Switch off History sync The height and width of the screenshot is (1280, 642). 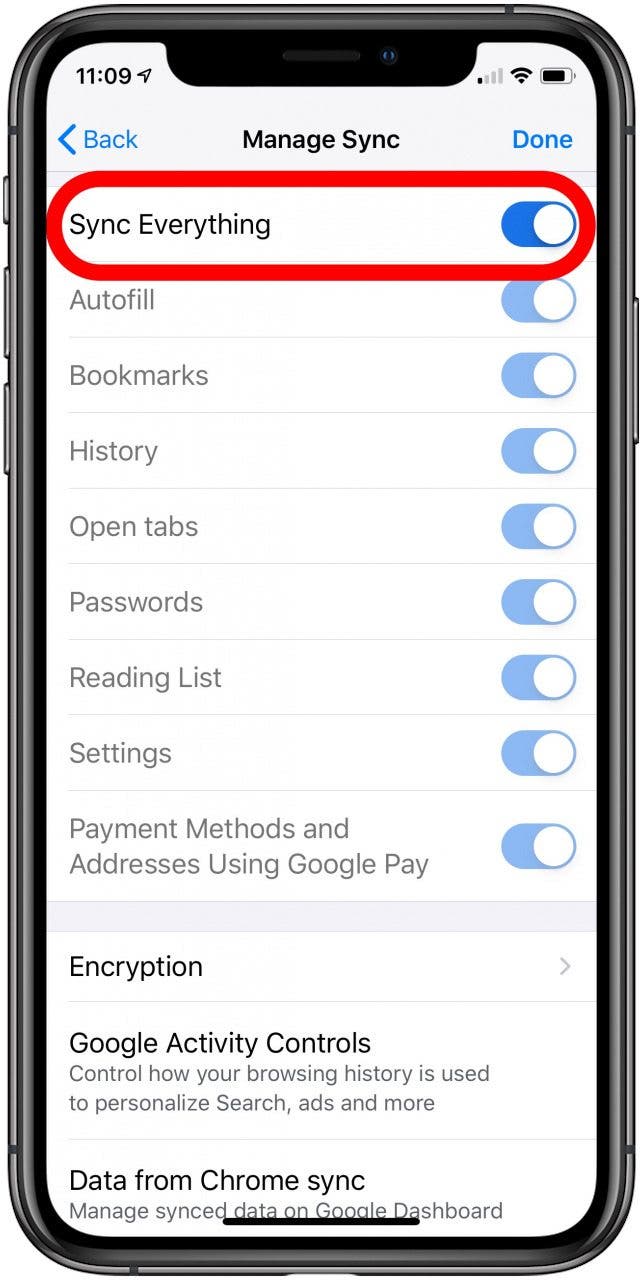538,451
